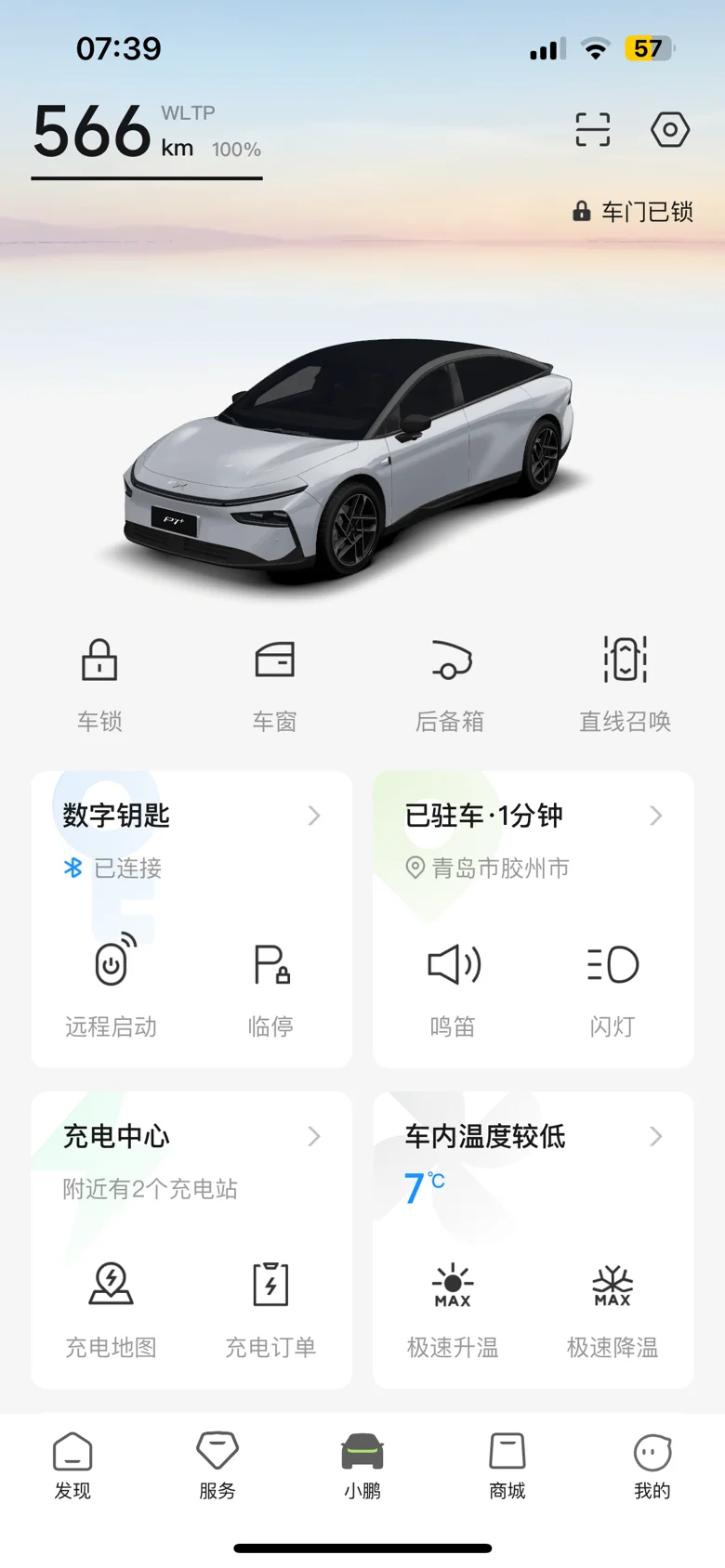Open 充电地图 charging map
Image resolution: width=725 pixels, height=1568 pixels.
(112, 1305)
